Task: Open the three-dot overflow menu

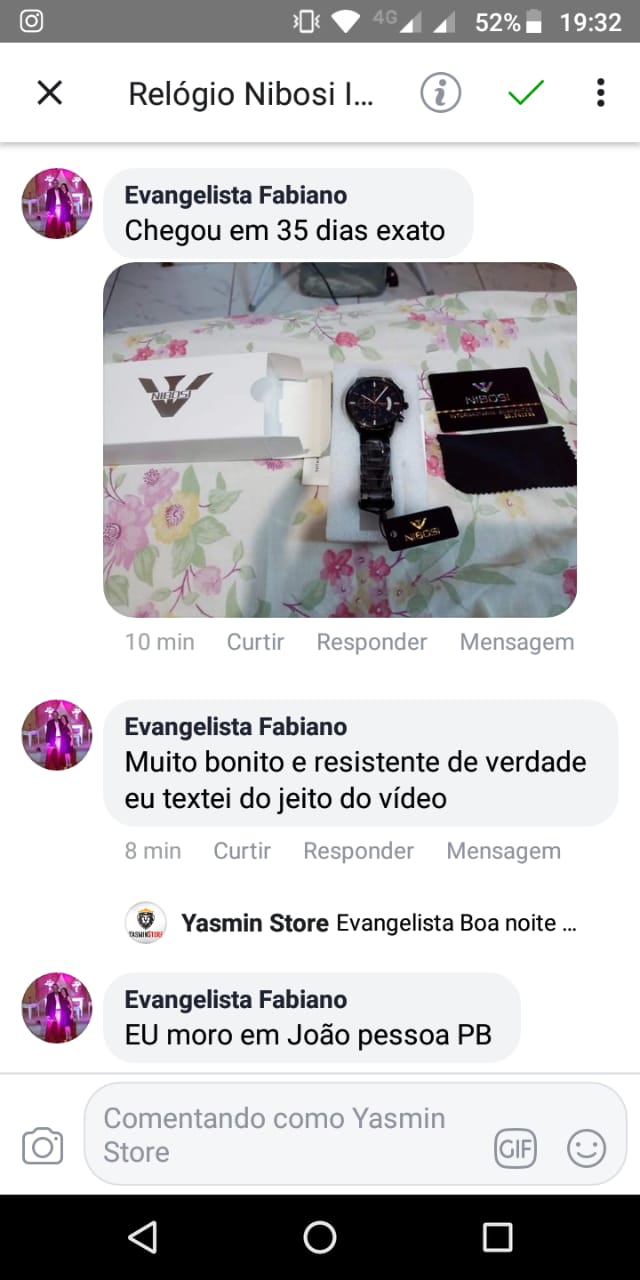Action: (x=600, y=93)
